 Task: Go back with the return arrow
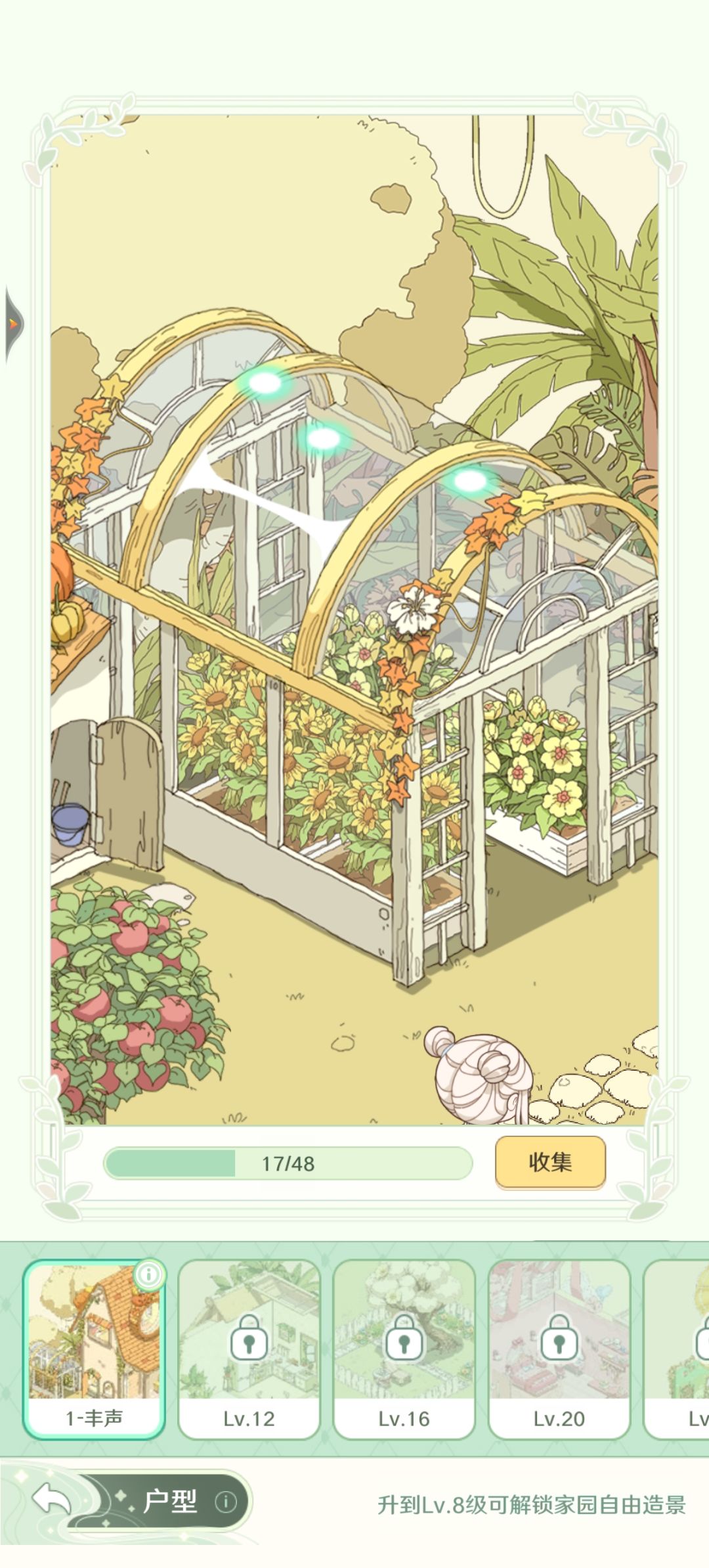click(x=51, y=1500)
